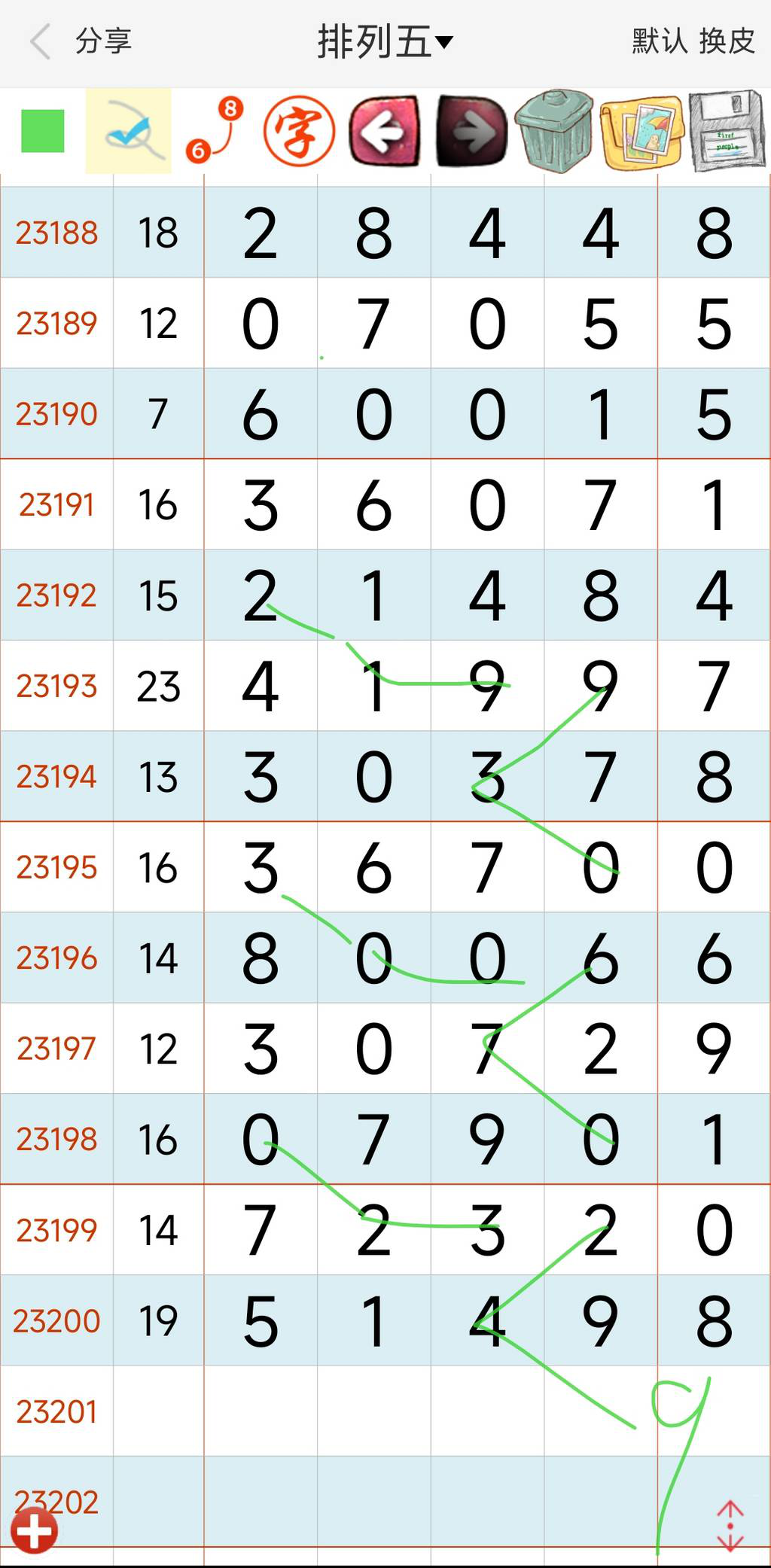
Task: Clear drawings with the trash can
Action: coord(555,131)
